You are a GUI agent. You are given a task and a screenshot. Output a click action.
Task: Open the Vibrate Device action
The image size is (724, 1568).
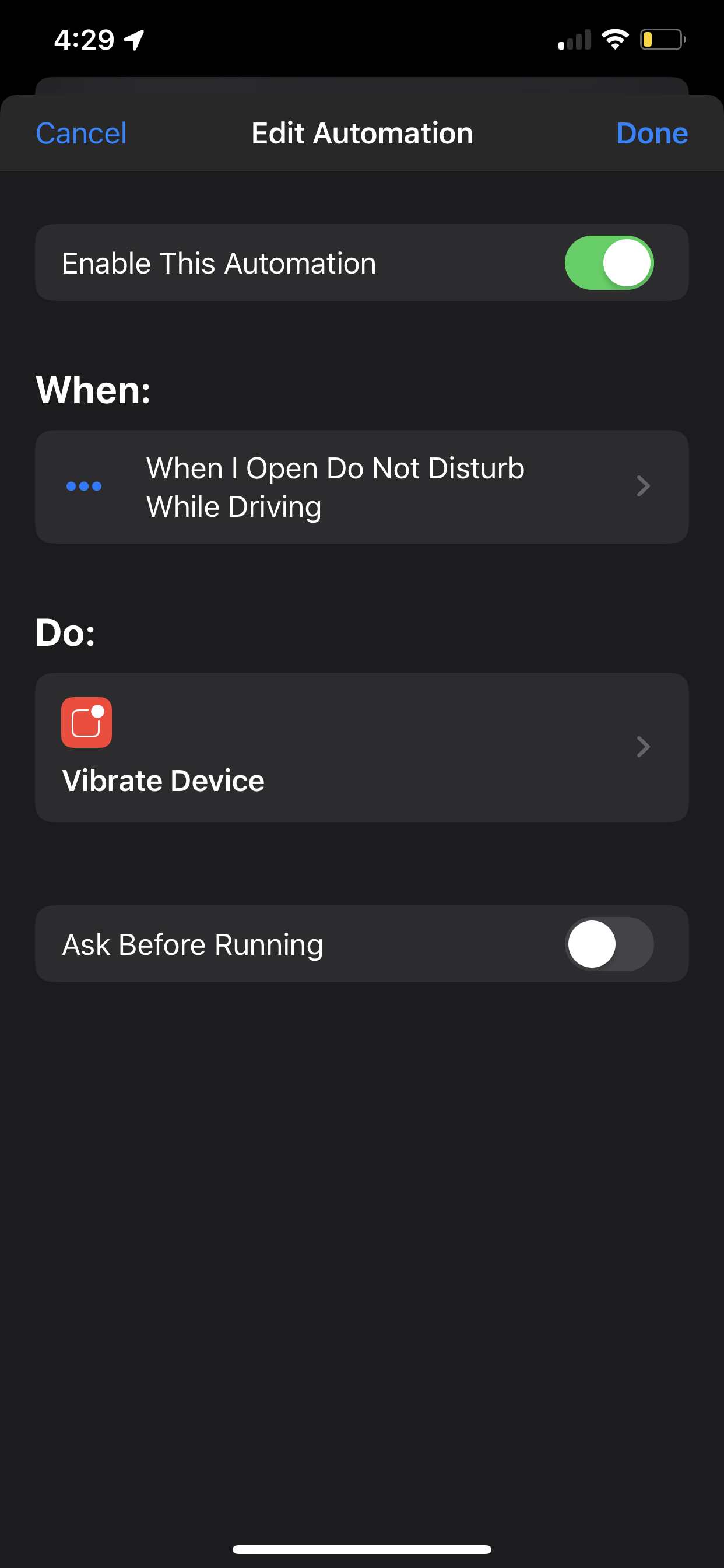[362, 747]
